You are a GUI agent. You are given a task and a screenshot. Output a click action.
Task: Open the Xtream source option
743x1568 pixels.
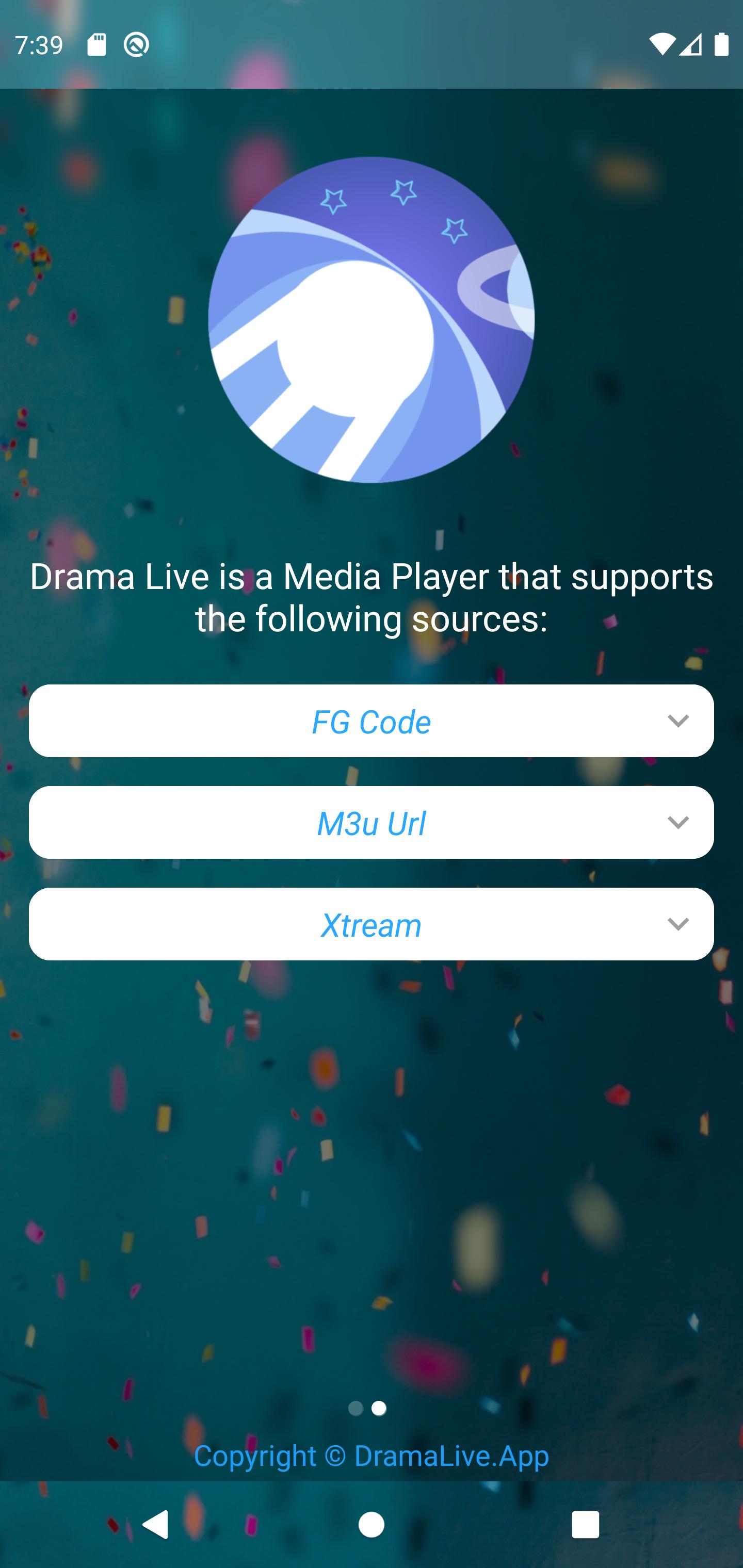pyautogui.click(x=371, y=924)
